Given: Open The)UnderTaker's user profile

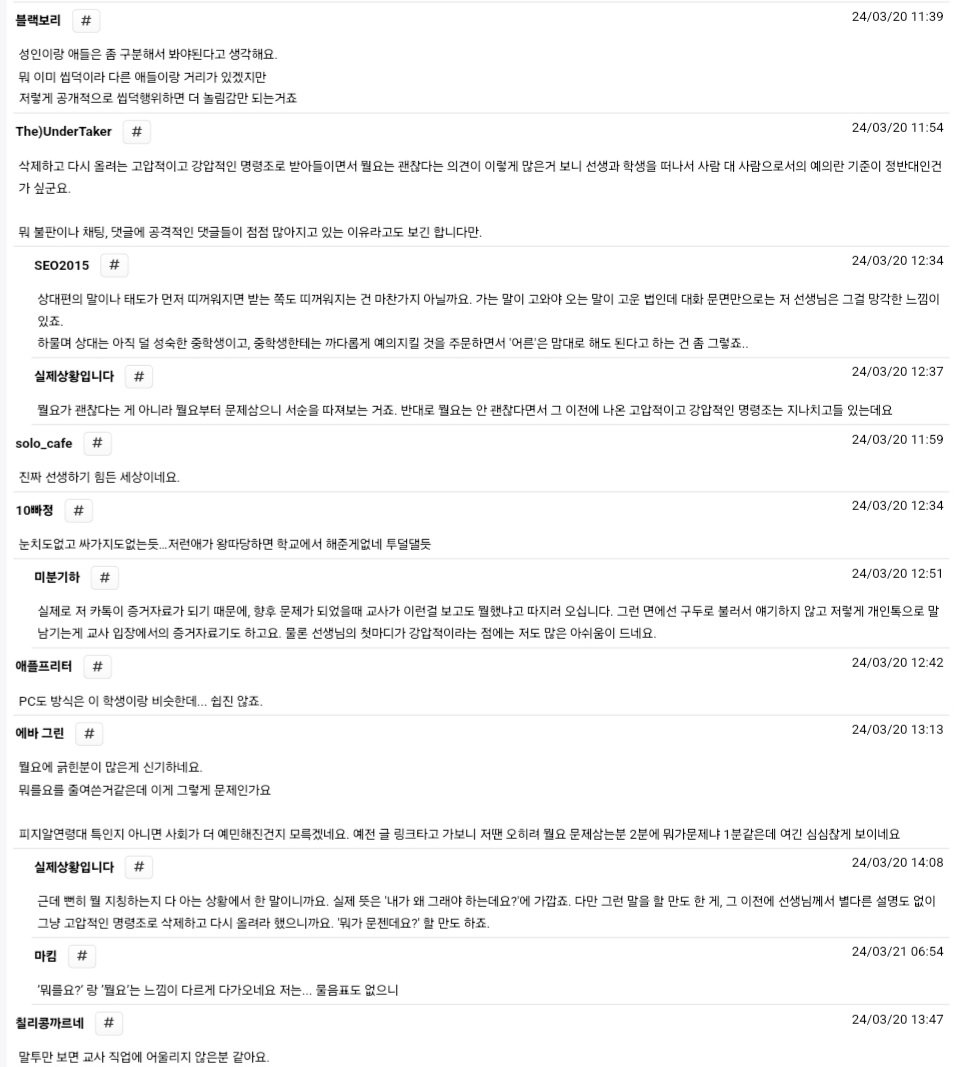Looking at the screenshot, I should [x=63, y=131].
